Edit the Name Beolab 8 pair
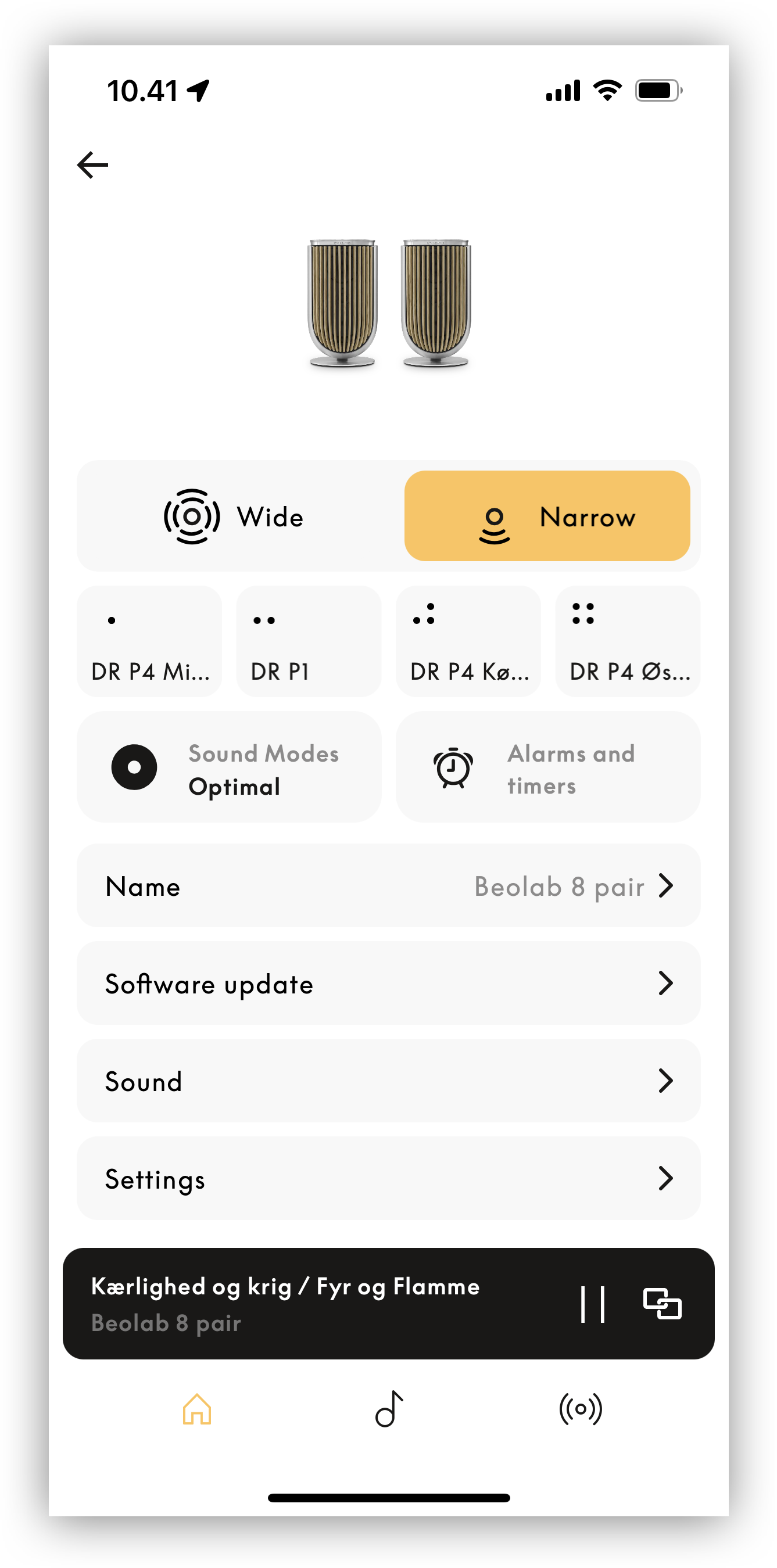The image size is (777, 1568). pos(388,887)
